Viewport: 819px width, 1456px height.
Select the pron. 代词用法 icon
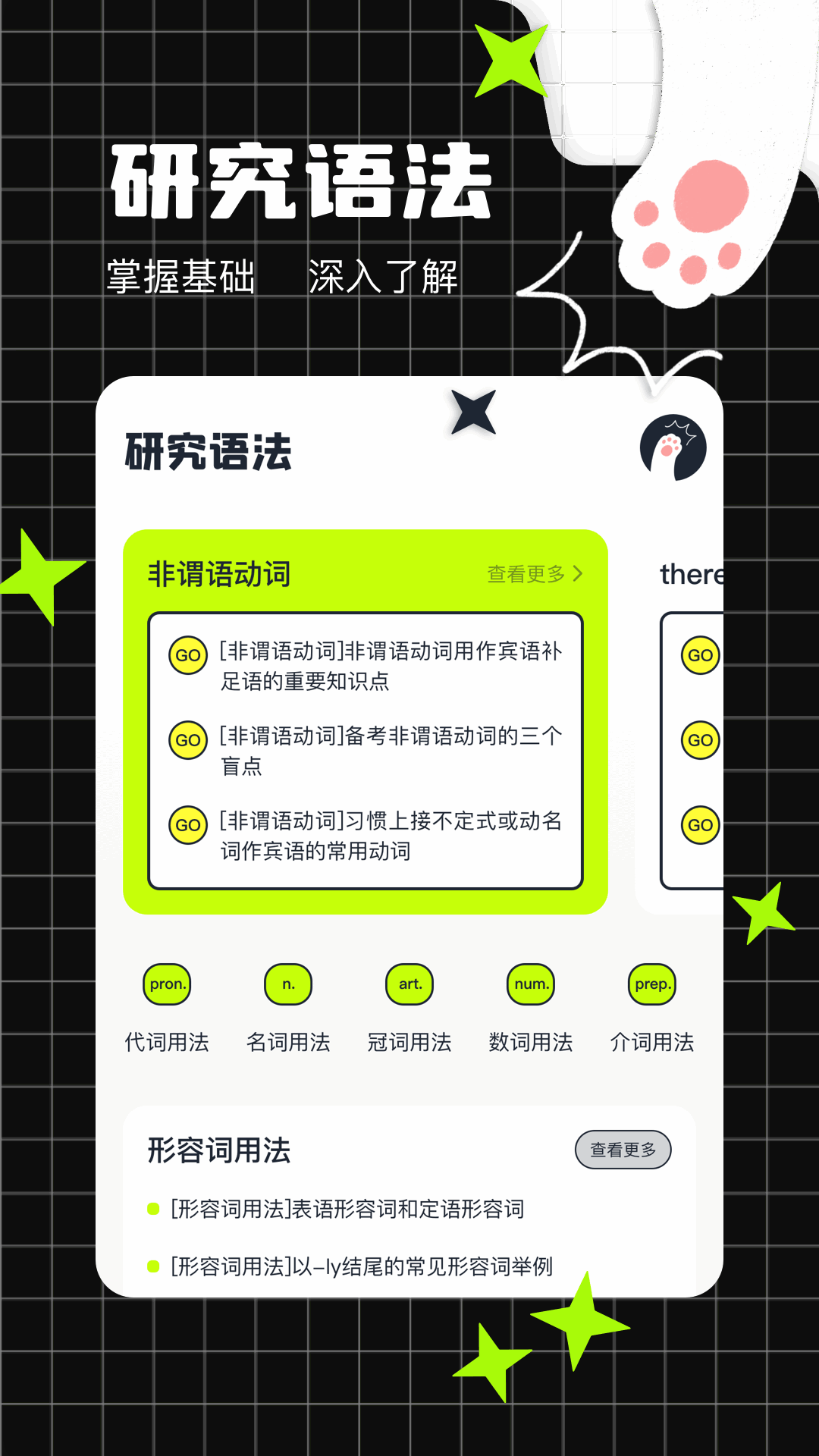168,984
